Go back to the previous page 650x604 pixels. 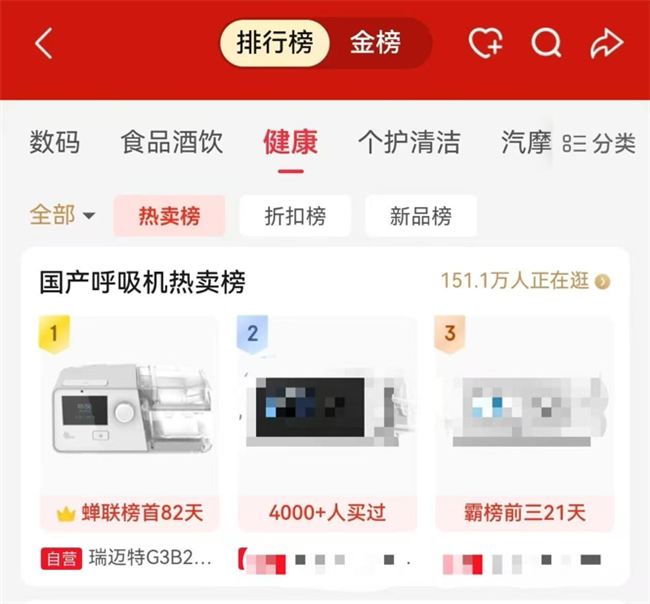44,44
